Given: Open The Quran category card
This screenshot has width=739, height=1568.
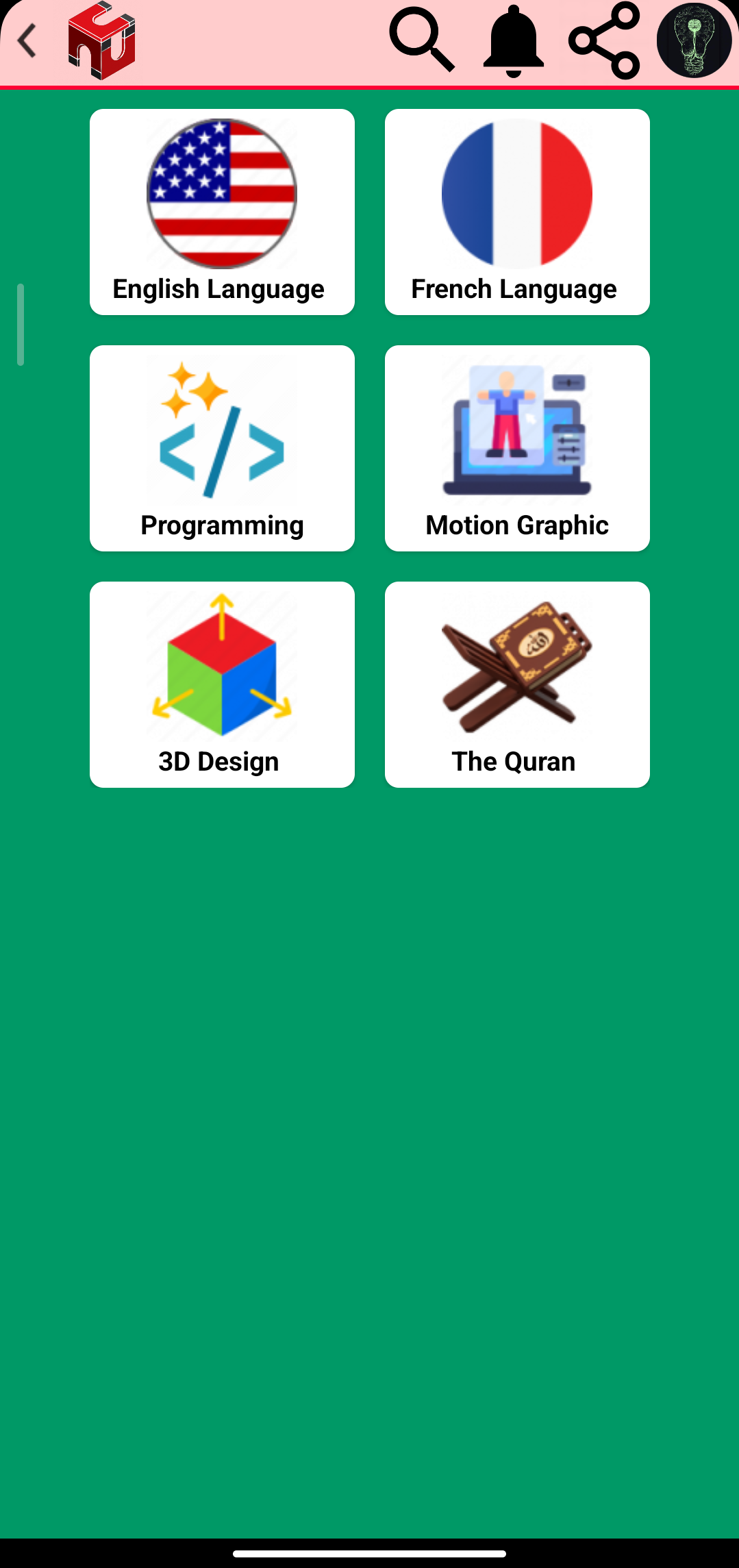Looking at the screenshot, I should click(517, 684).
